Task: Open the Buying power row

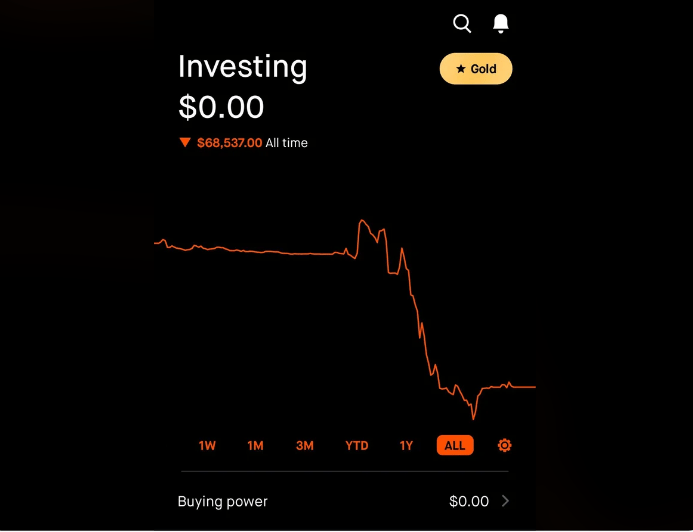Action: pyautogui.click(x=344, y=501)
